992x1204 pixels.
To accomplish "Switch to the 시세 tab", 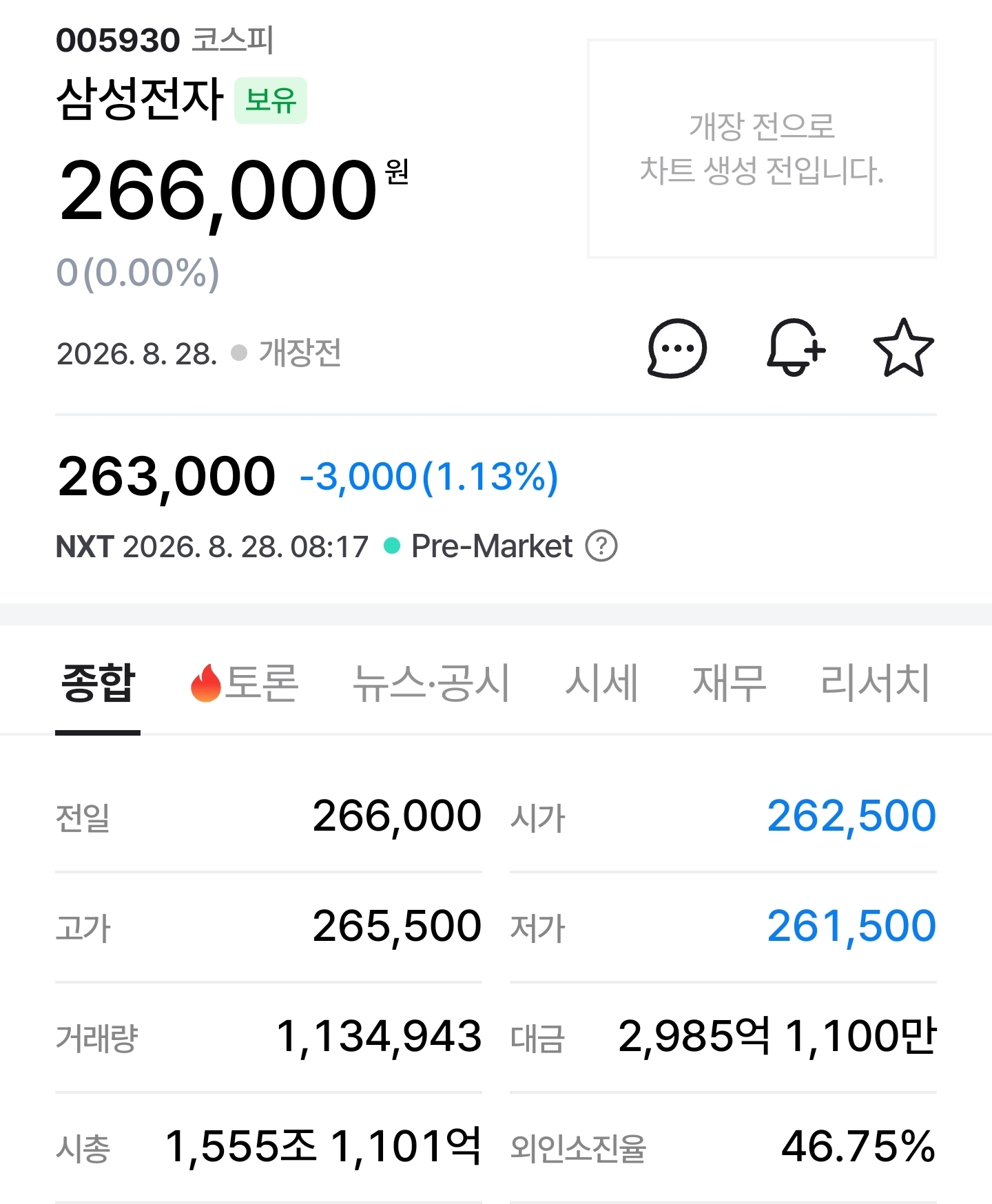I will (x=601, y=683).
